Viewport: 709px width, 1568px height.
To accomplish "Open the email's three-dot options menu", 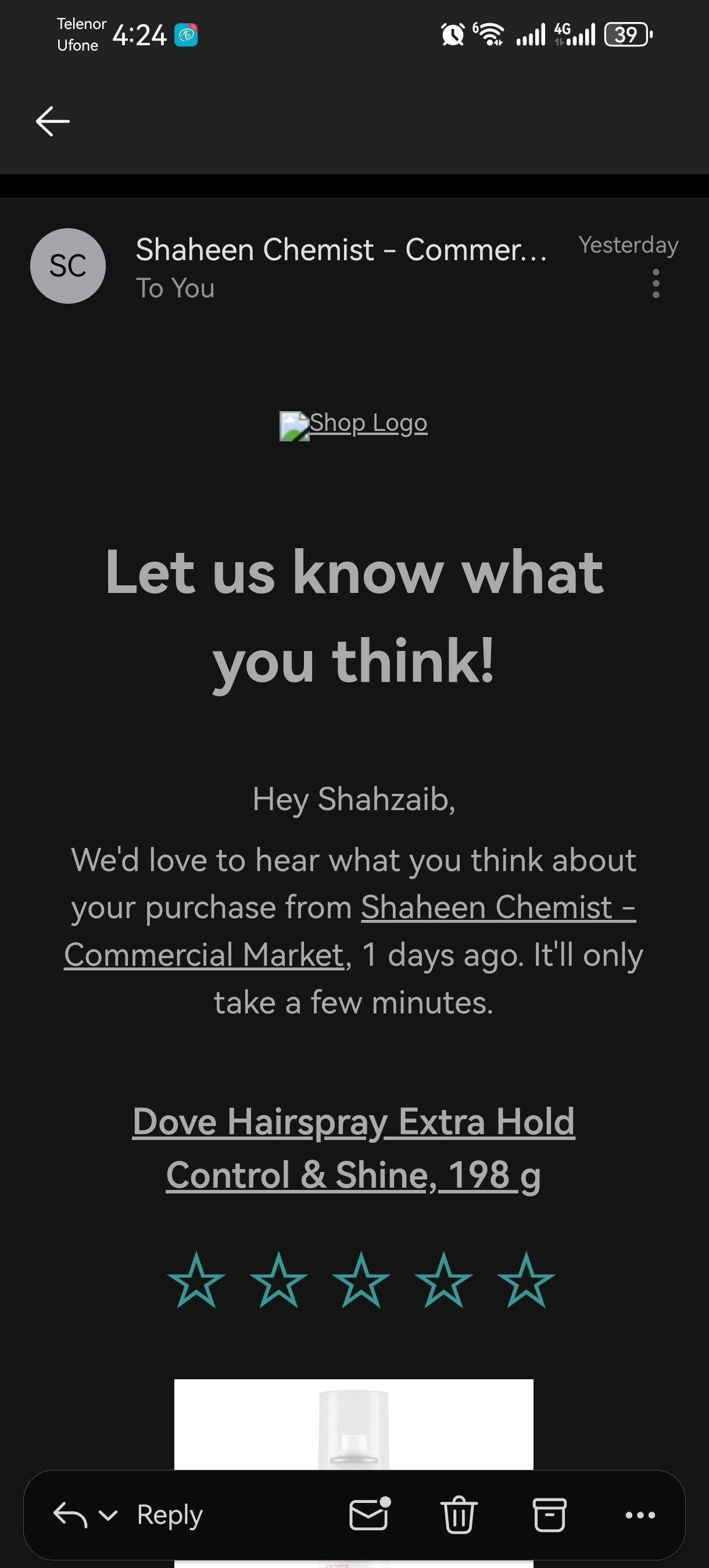I will point(656,283).
